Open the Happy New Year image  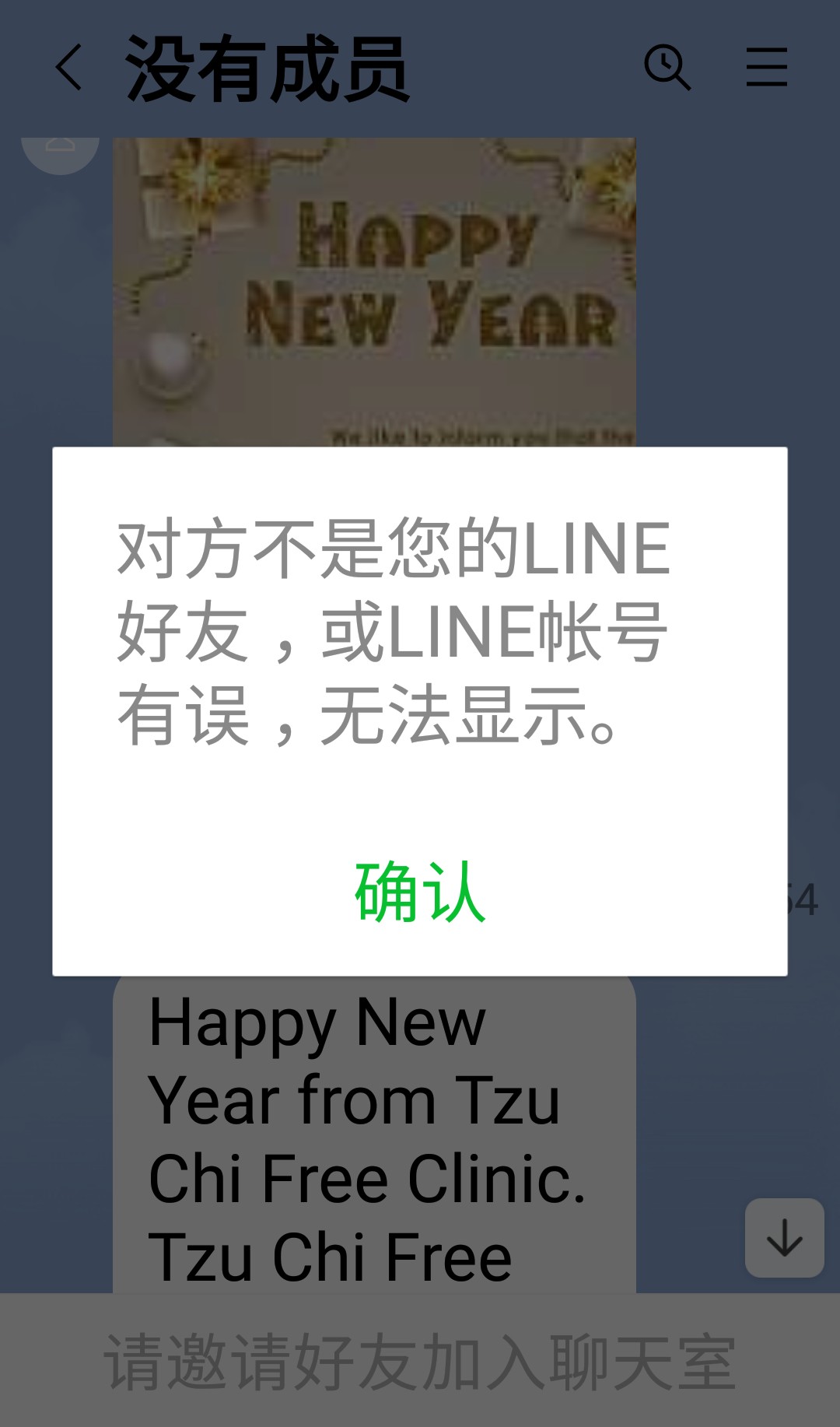point(373,292)
